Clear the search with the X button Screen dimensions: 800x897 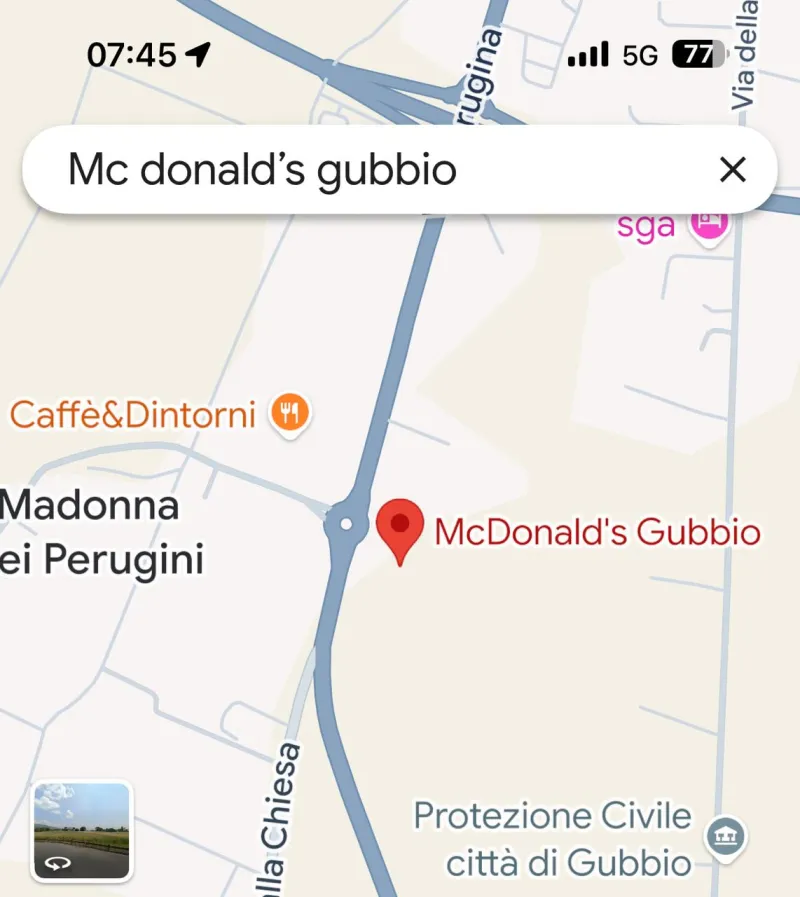click(x=733, y=171)
